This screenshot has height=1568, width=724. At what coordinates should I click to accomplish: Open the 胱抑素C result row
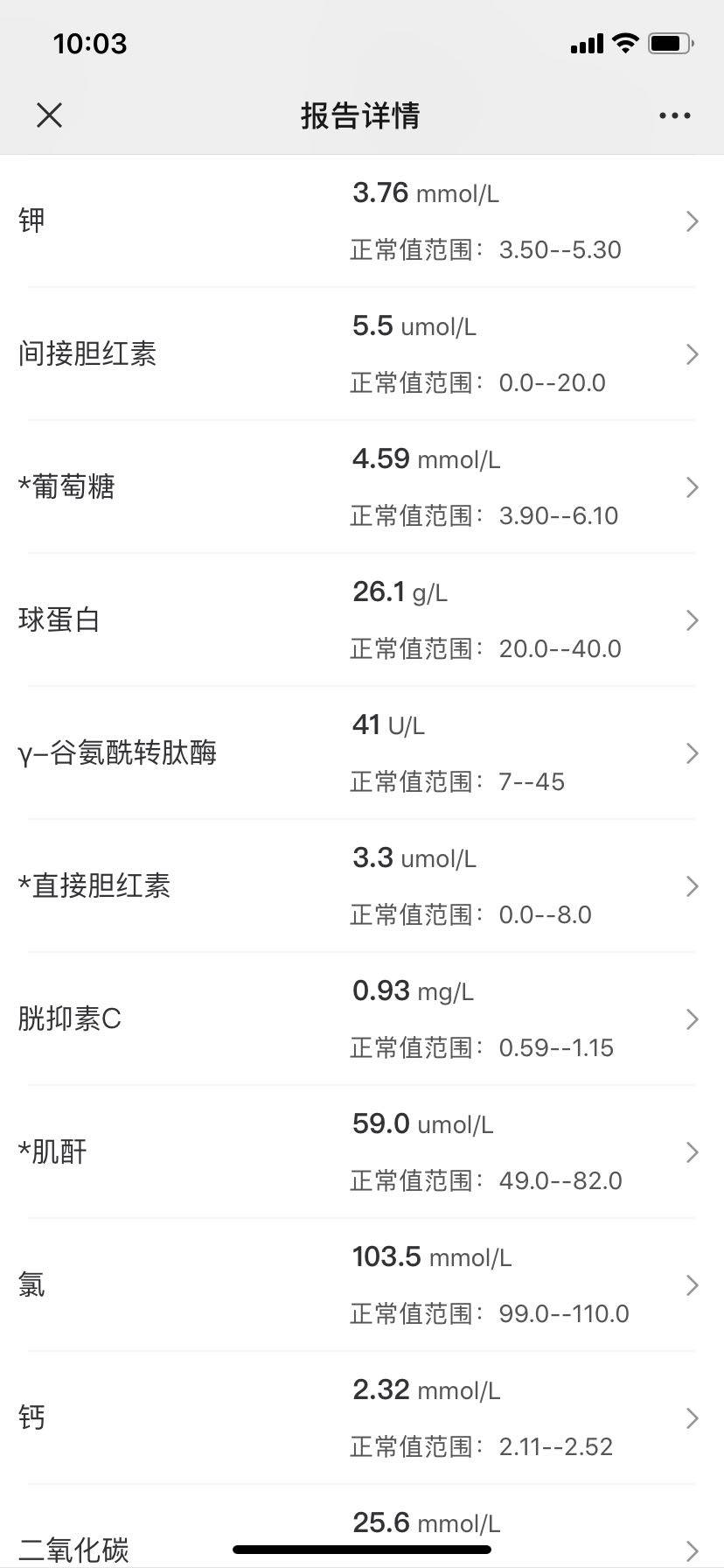[362, 1019]
